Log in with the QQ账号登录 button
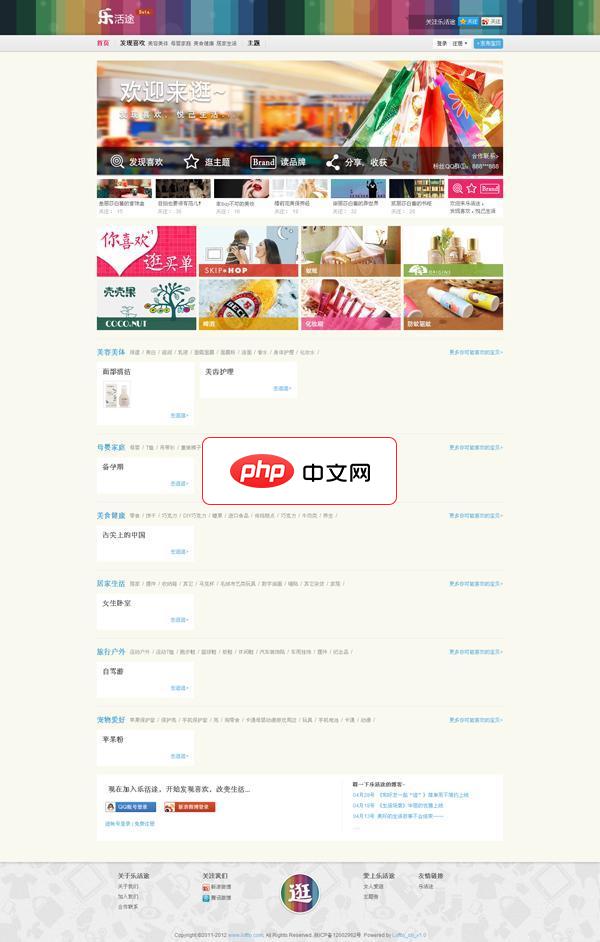This screenshot has width=600, height=942. click(x=131, y=807)
